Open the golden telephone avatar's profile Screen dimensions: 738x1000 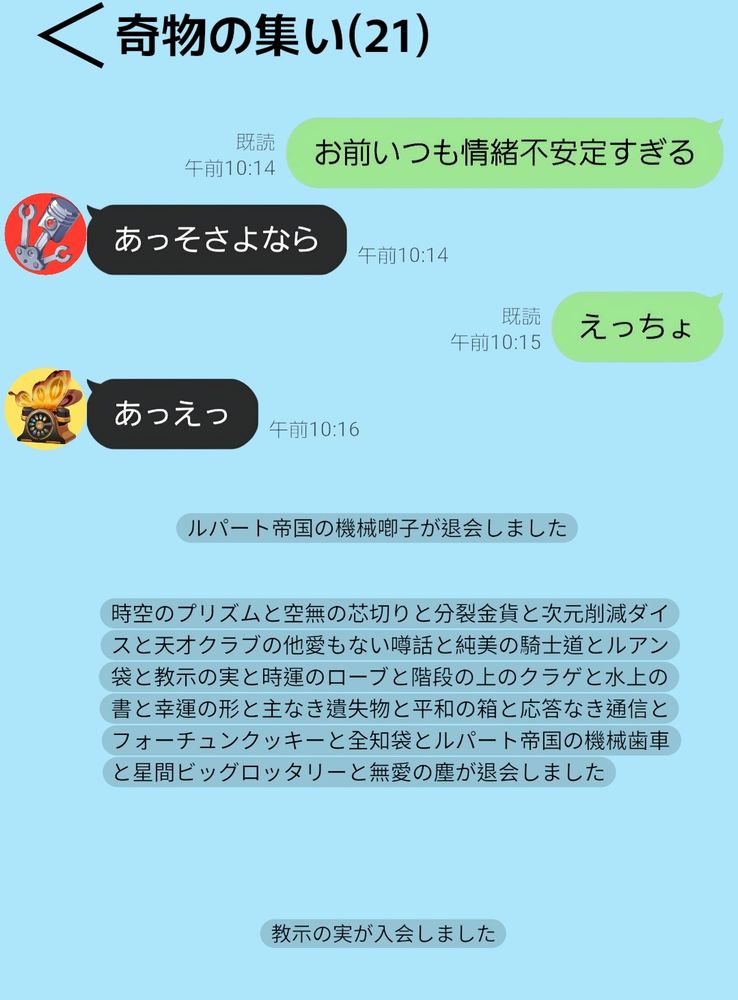[x=43, y=408]
